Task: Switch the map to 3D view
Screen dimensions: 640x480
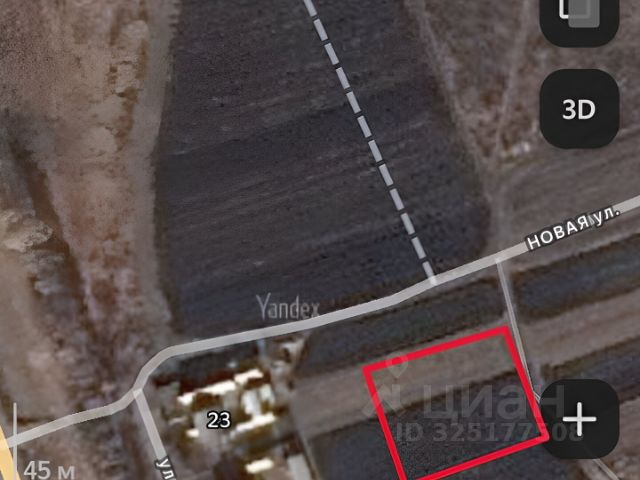Action: click(x=579, y=110)
